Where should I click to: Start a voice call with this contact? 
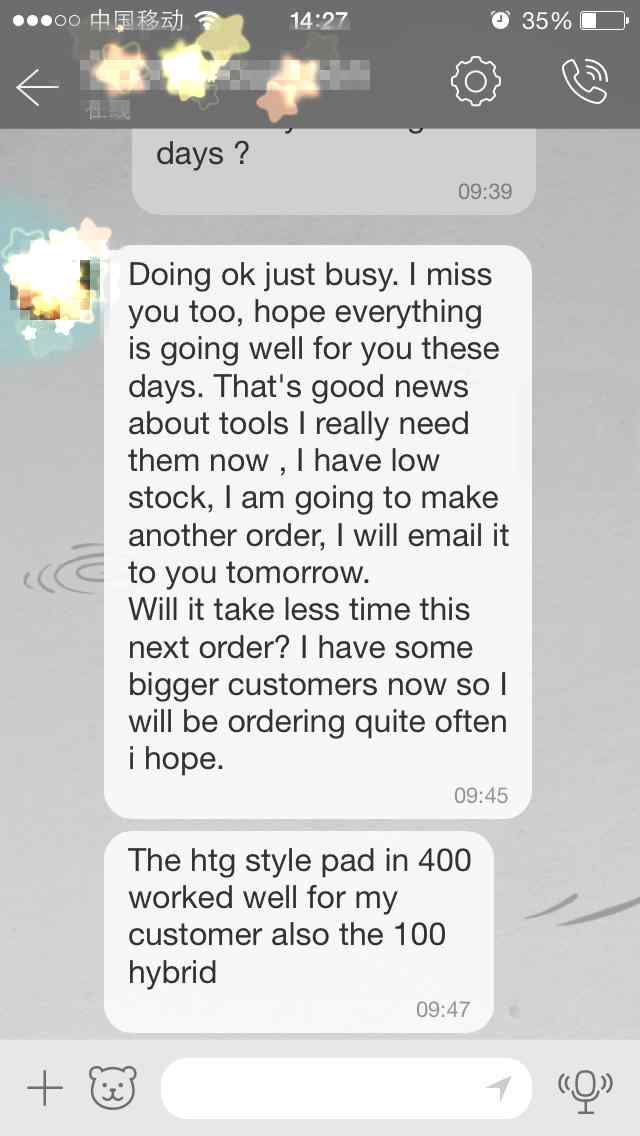[585, 83]
